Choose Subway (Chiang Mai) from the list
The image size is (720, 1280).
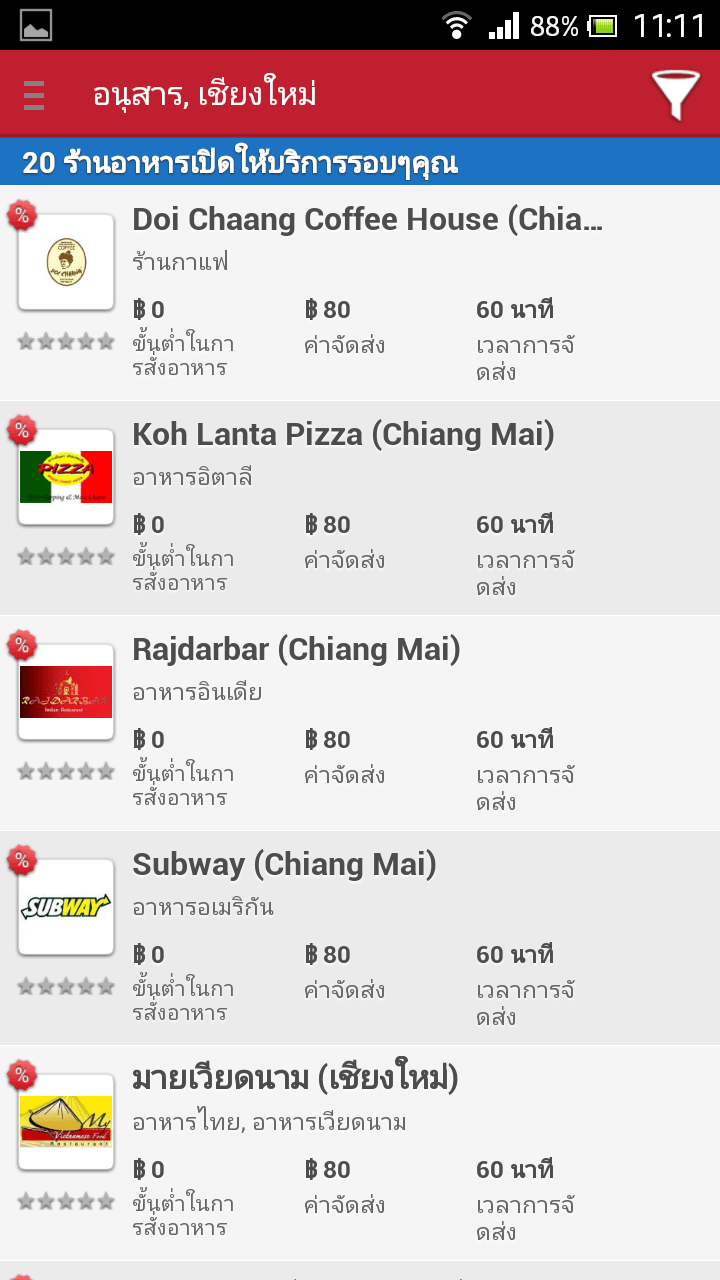360,938
